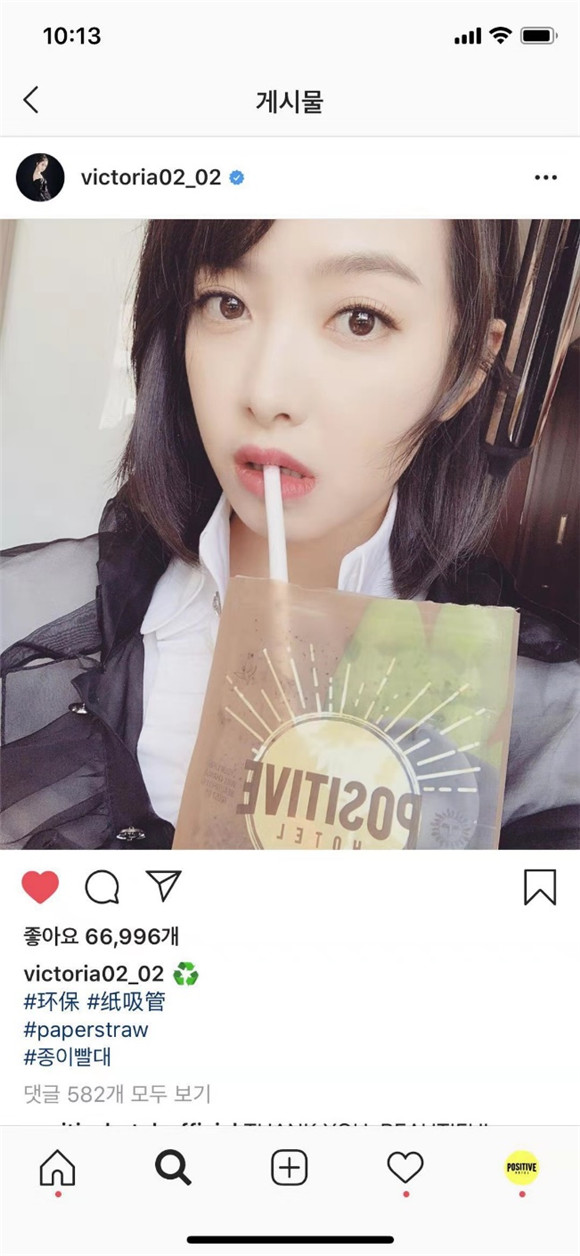The height and width of the screenshot is (1256, 580).
Task: Unlike the post with the red heart
Action: tap(40, 886)
